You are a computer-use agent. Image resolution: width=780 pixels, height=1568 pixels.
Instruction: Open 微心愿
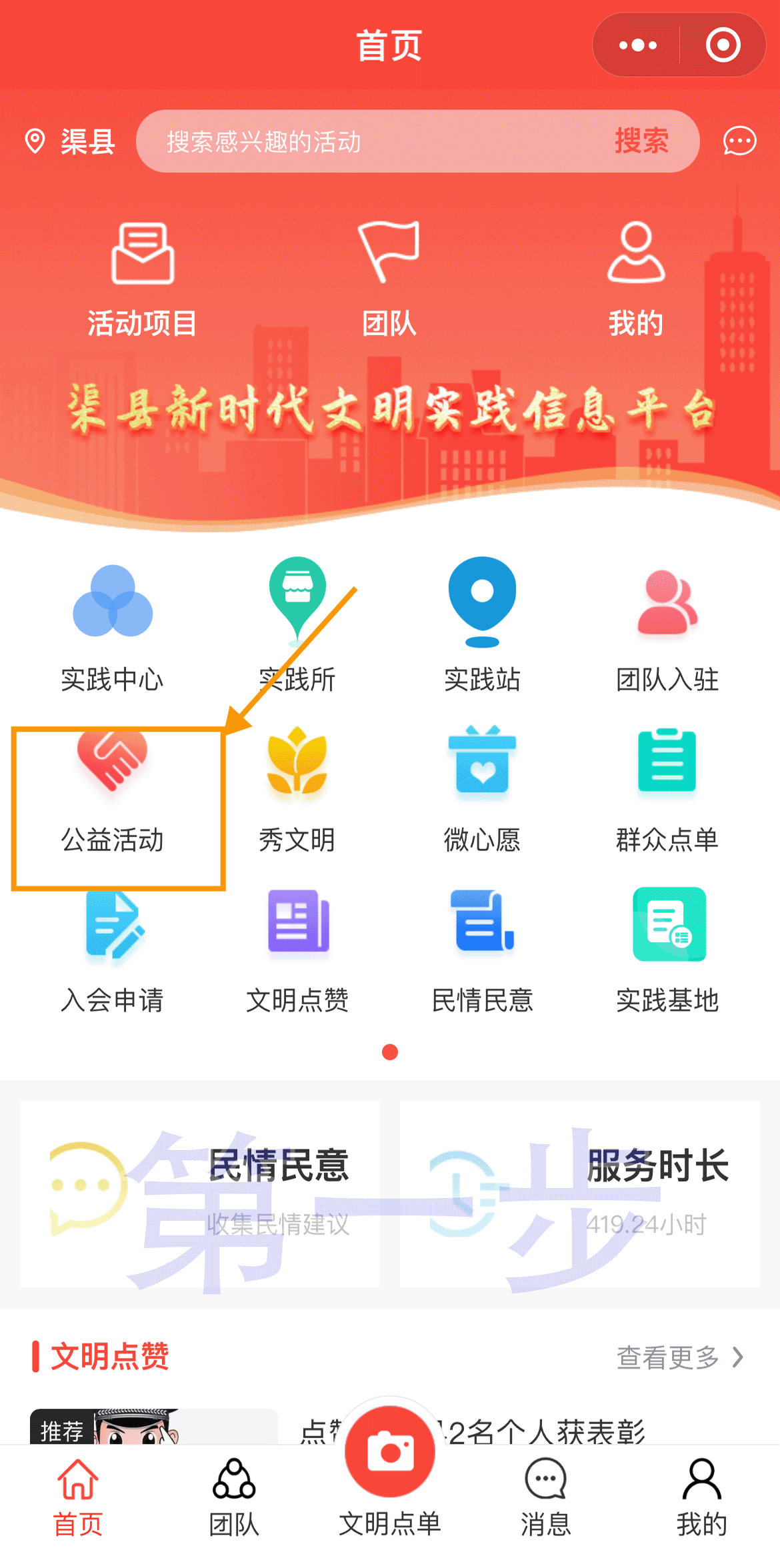(482, 790)
